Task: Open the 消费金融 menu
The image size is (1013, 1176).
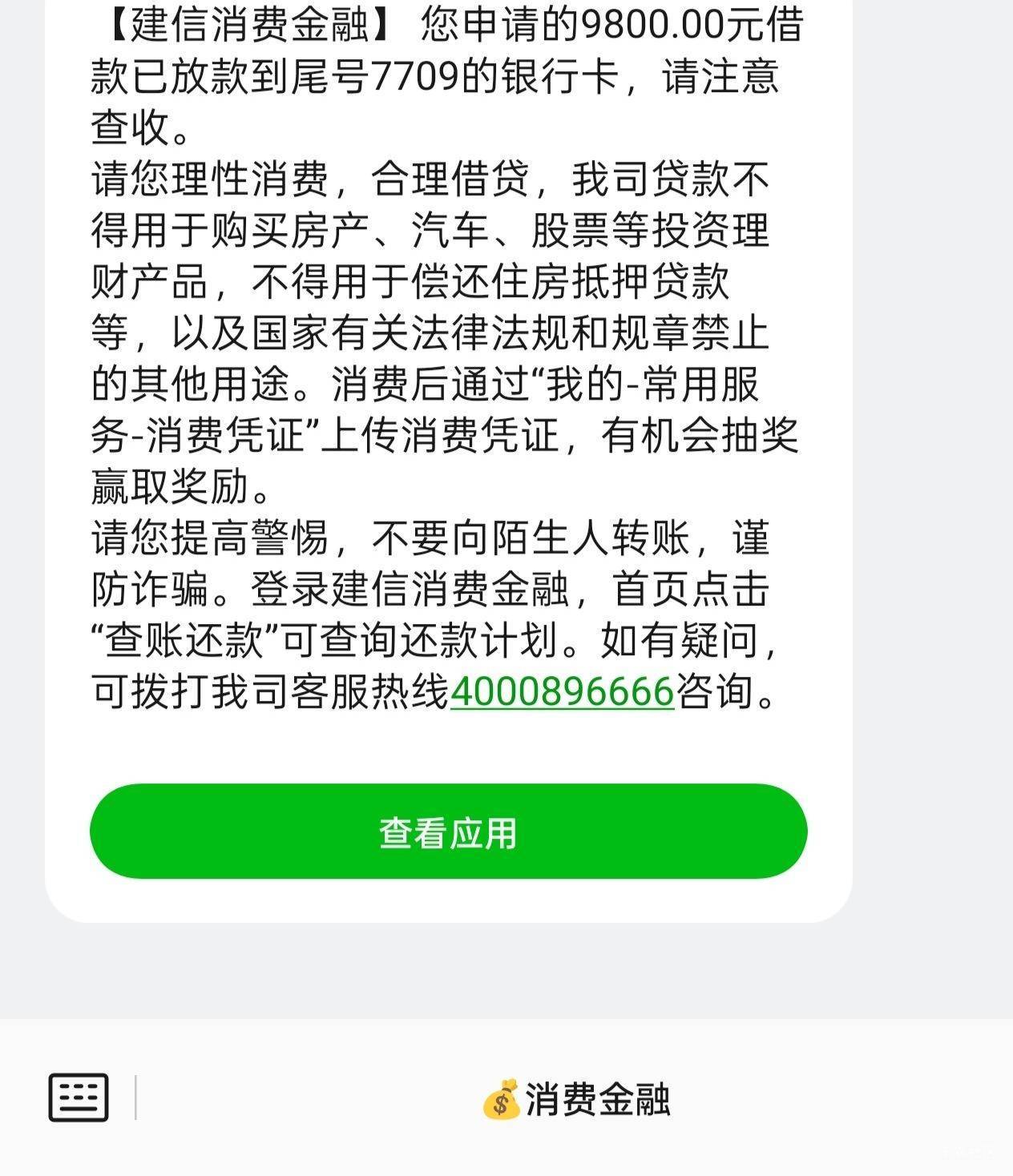Action: point(575,1098)
